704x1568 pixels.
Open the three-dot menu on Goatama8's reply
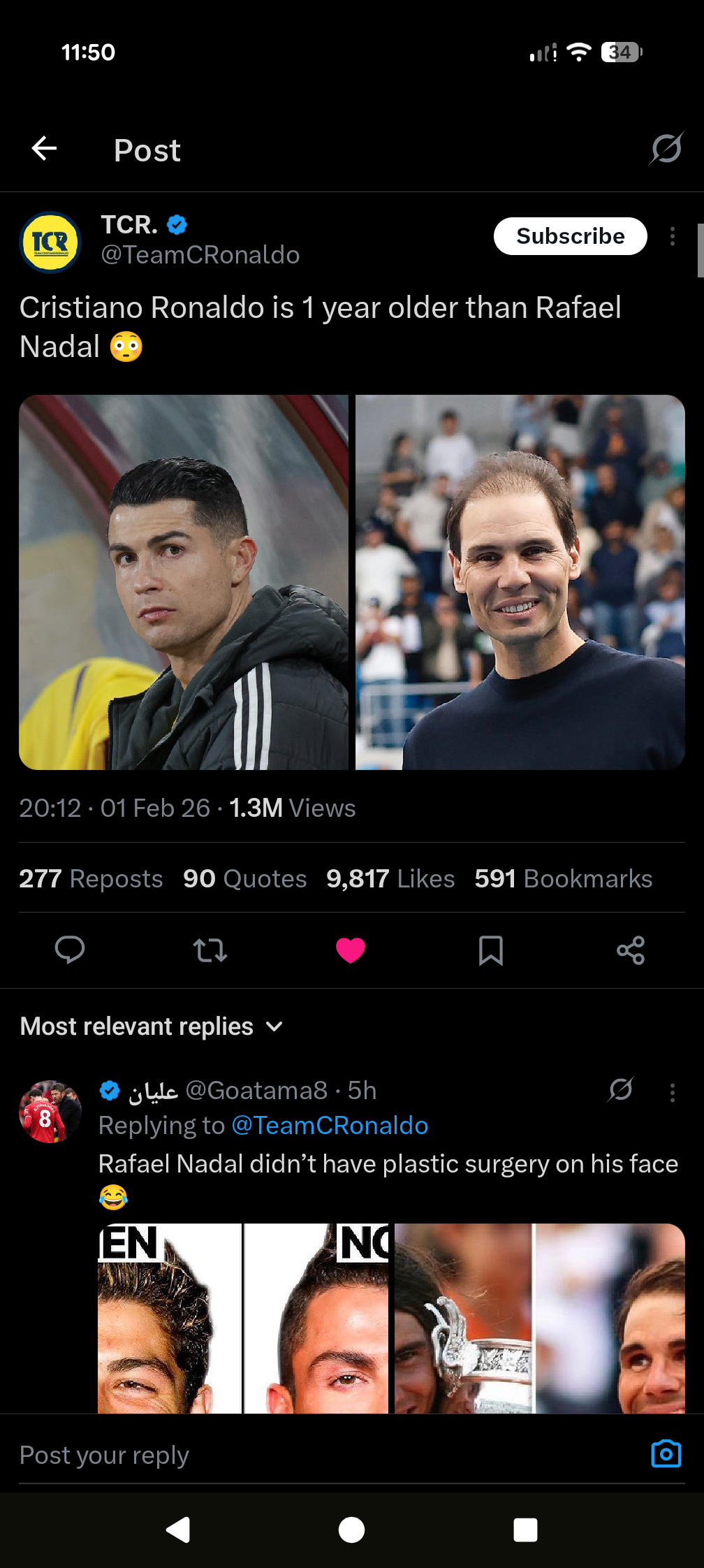672,1091
